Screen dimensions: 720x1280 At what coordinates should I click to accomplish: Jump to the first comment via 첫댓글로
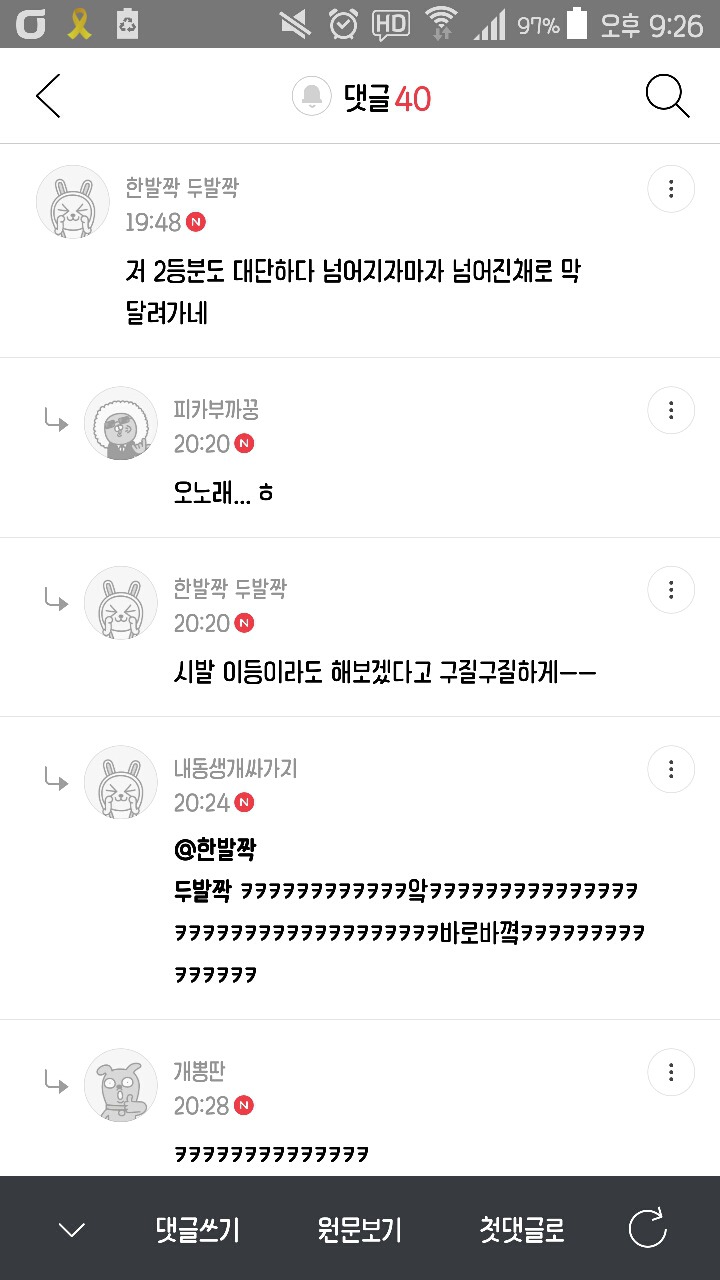tap(521, 1229)
